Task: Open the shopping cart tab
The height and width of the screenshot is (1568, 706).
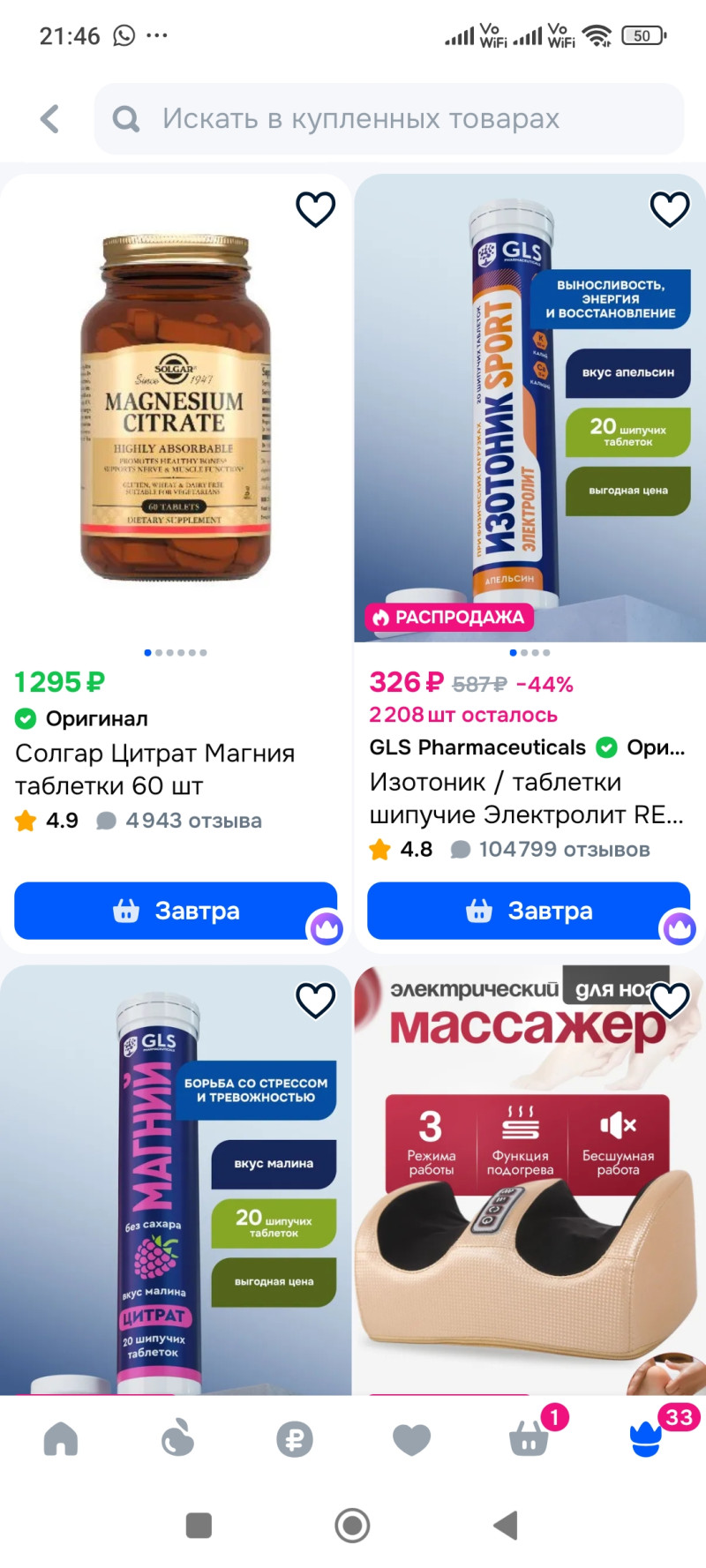Action: (x=529, y=1439)
